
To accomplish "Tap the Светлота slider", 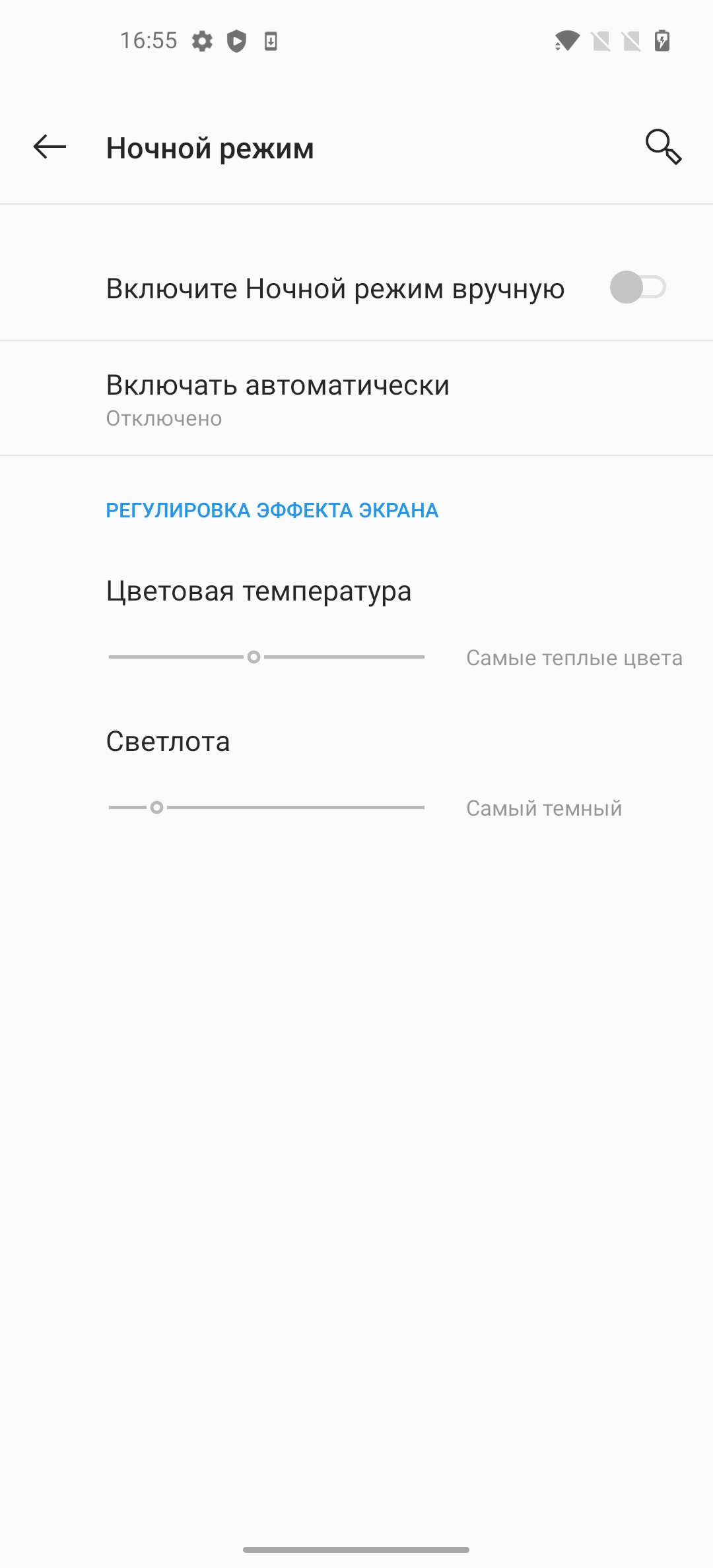I will (x=266, y=807).
